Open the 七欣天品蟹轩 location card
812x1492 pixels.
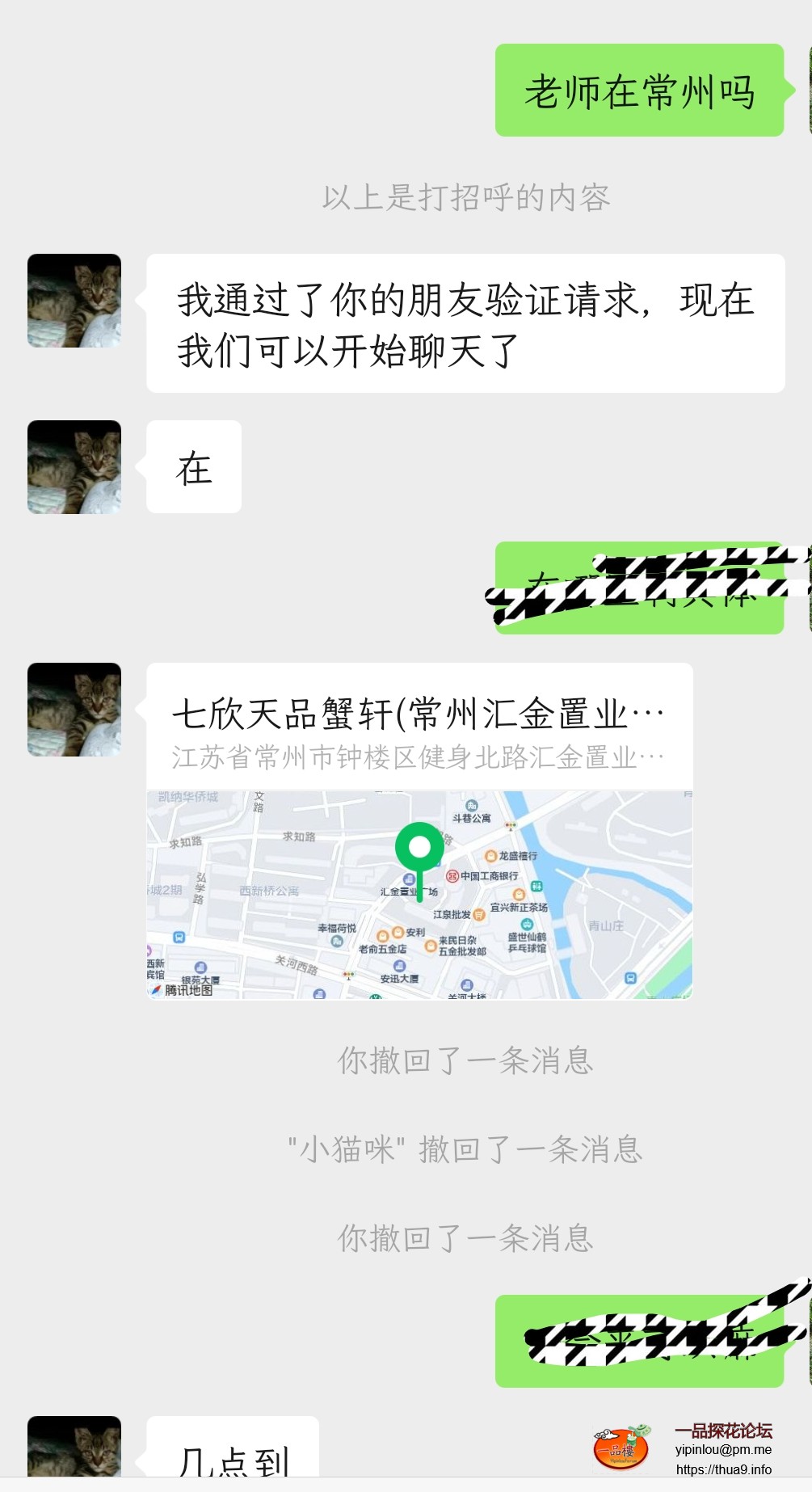coord(419,731)
